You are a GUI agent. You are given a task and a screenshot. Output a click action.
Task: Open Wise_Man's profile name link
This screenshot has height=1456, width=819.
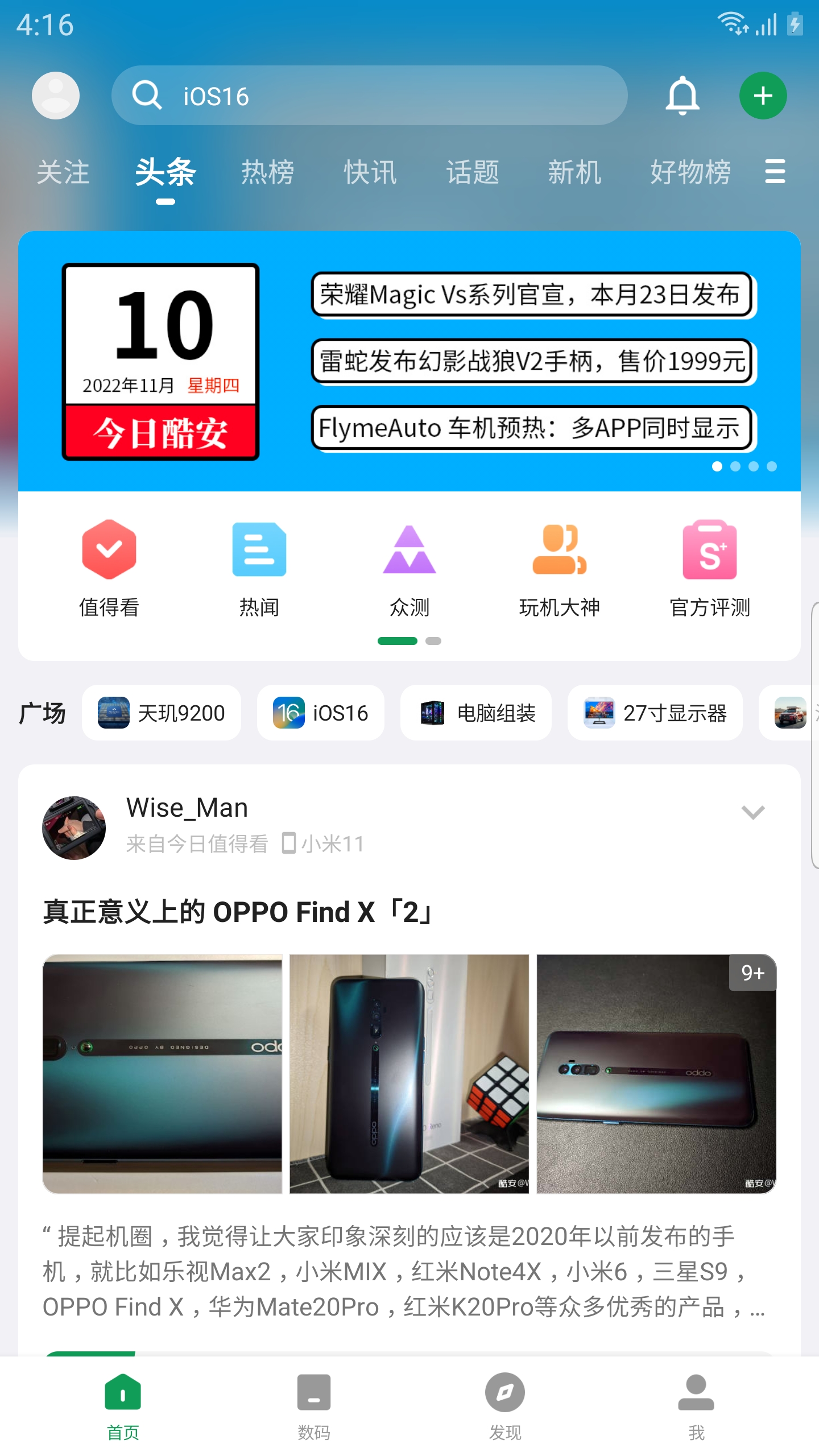click(185, 806)
